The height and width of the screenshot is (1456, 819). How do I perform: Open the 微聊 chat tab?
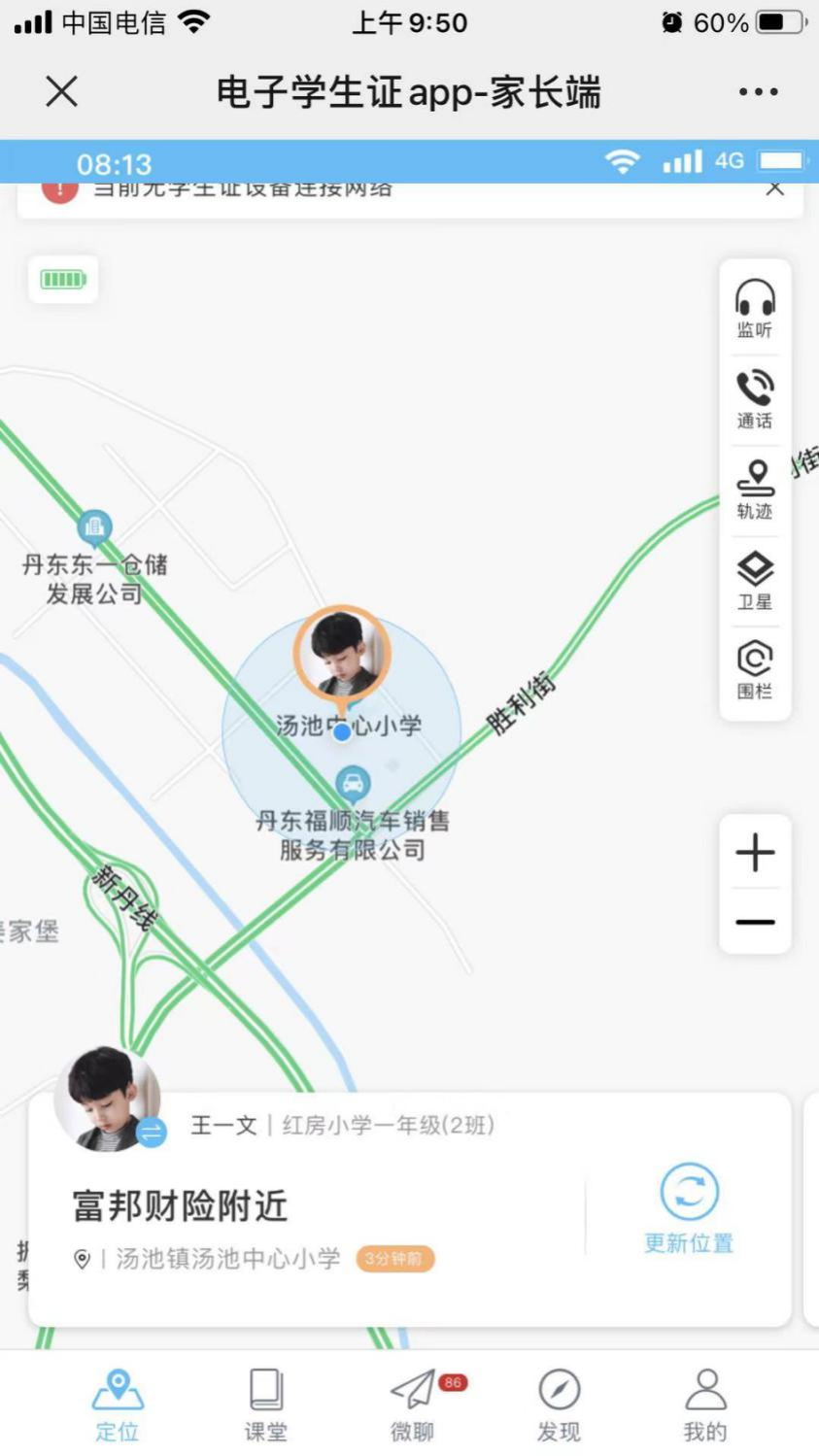point(413,1403)
